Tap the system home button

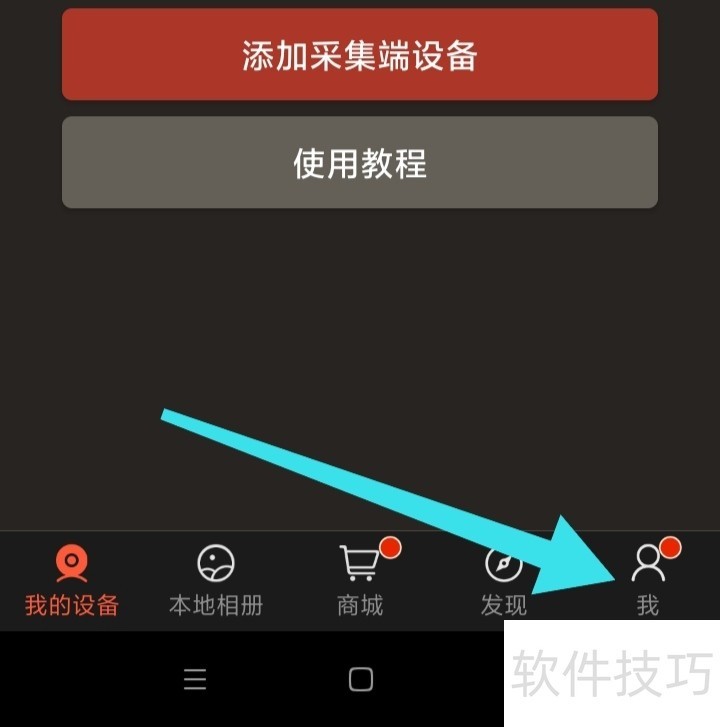[x=361, y=680]
